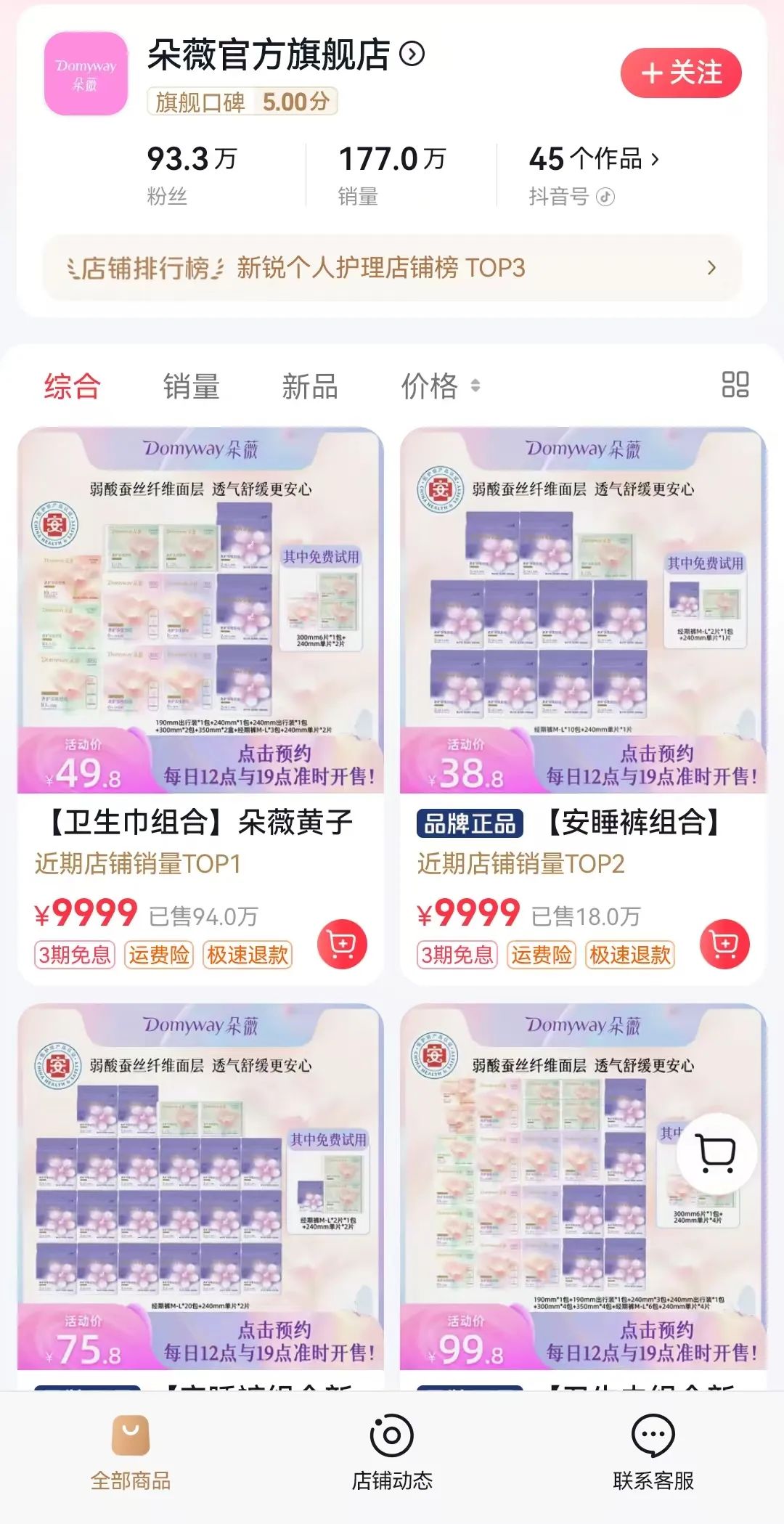Open the floating shopping cart

(716, 1154)
